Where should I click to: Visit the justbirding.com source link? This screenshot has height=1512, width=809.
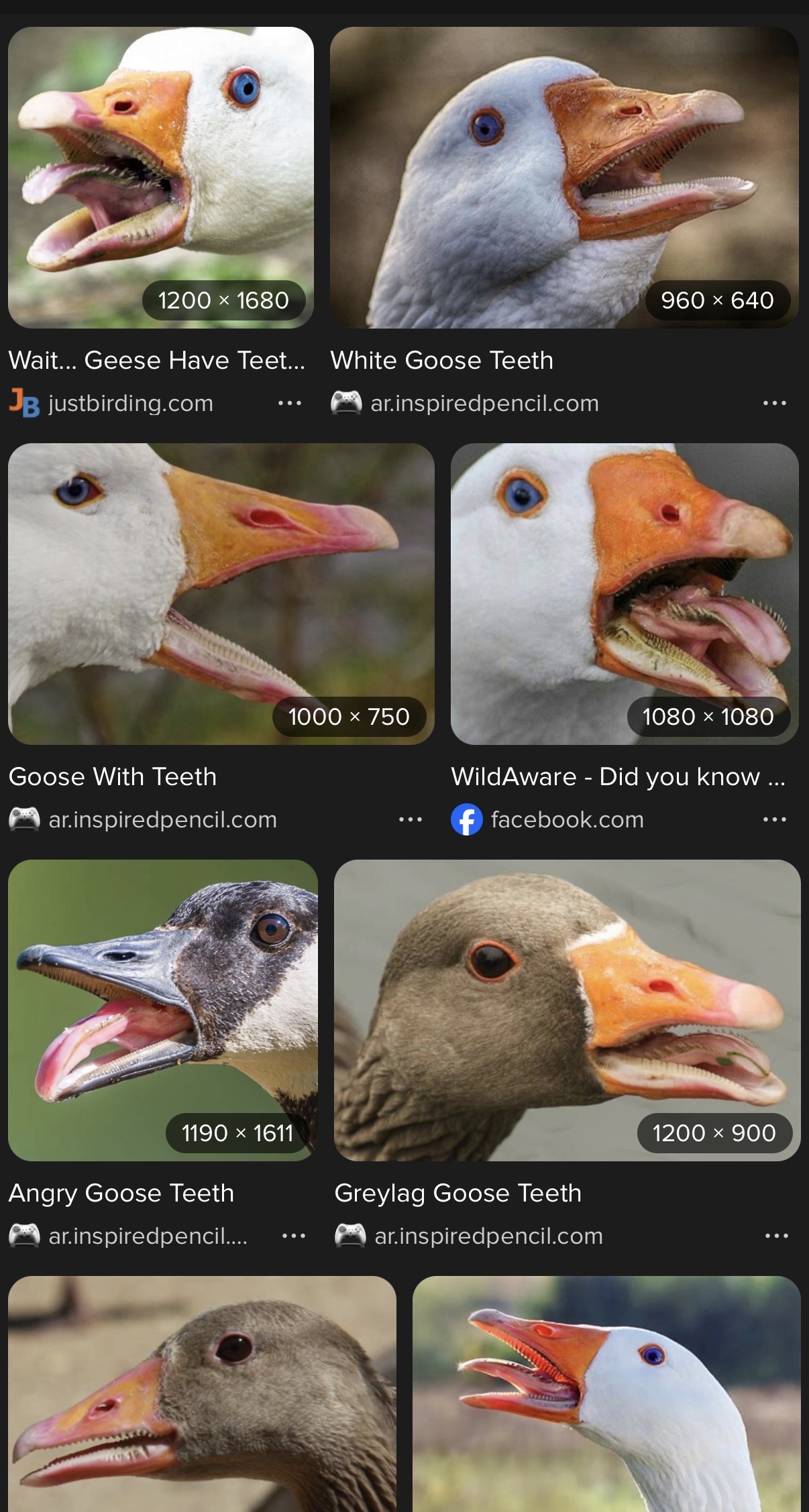(131, 403)
